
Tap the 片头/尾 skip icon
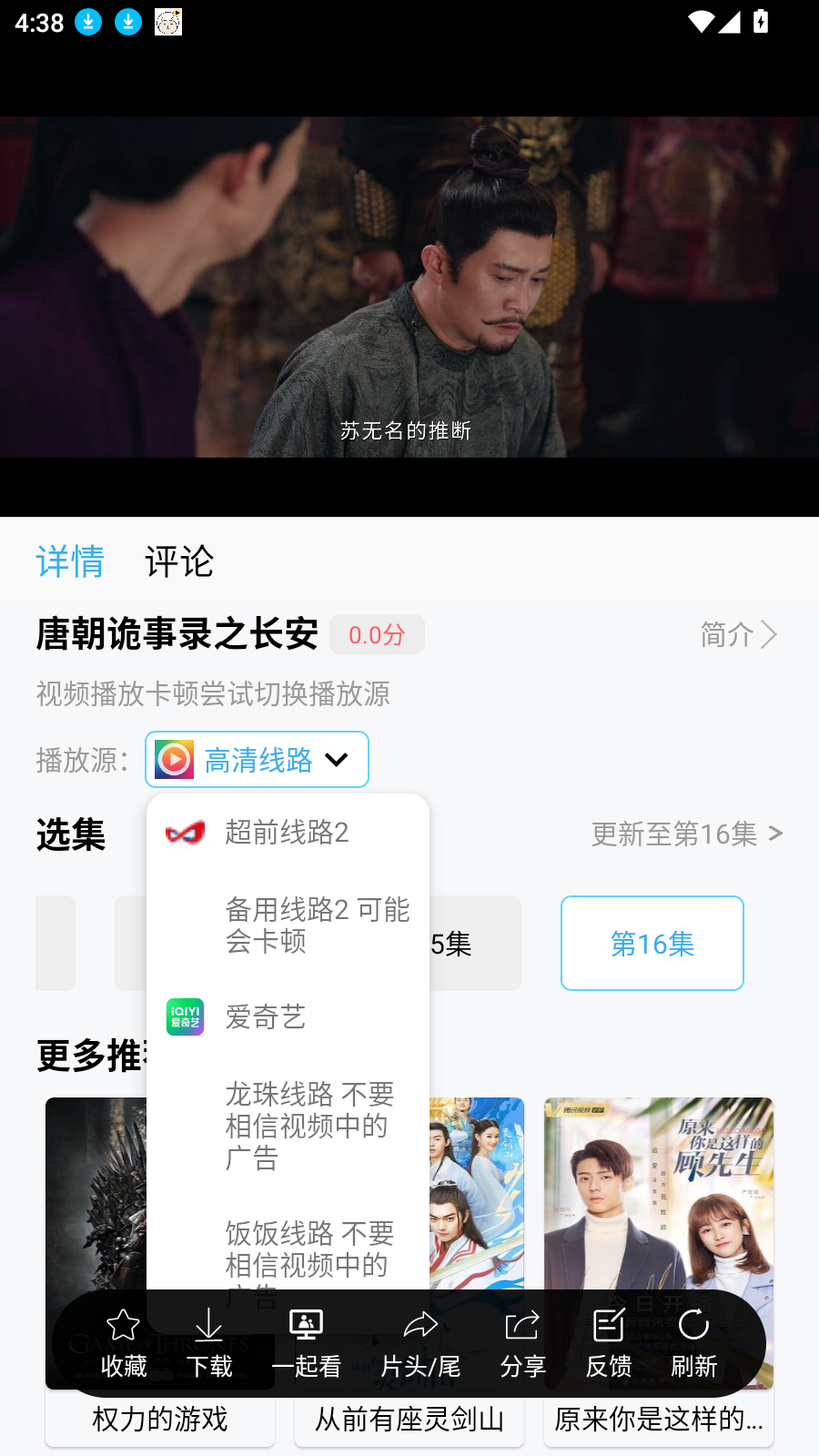[x=422, y=1326]
